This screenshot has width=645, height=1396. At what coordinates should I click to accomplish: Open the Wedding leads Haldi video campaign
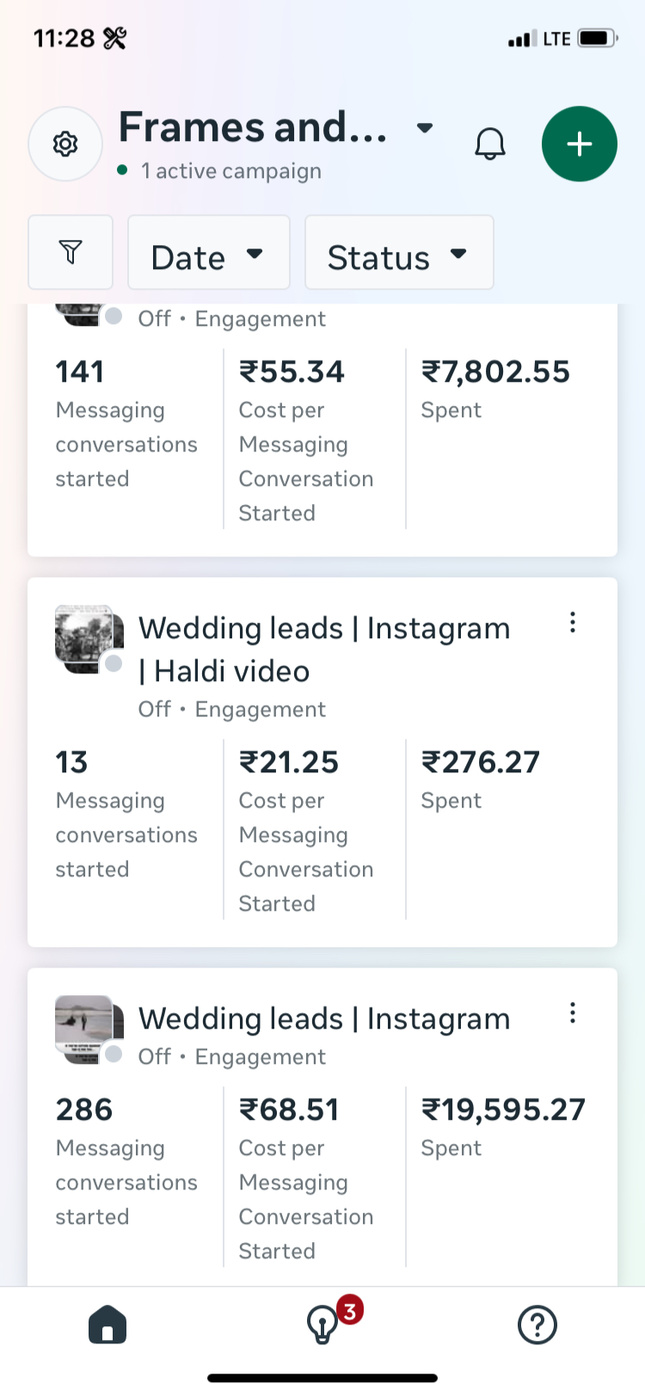pyautogui.click(x=323, y=649)
